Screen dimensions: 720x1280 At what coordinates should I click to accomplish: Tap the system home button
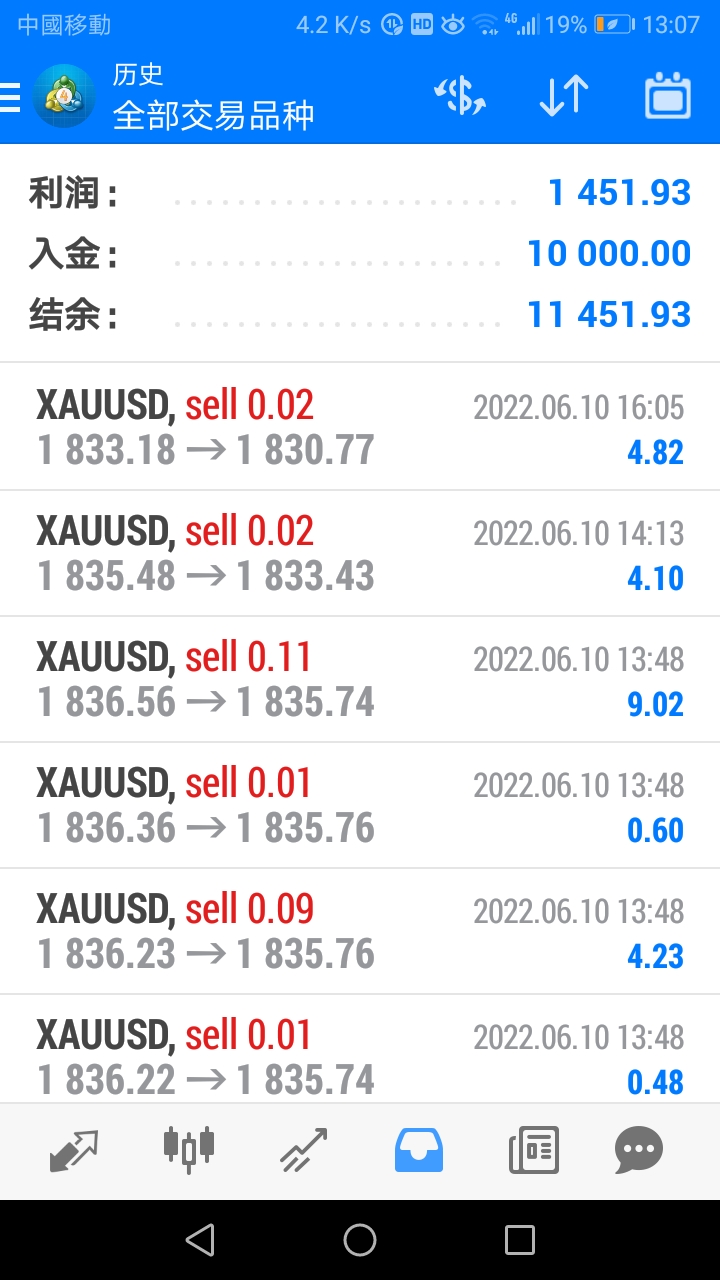[360, 1240]
